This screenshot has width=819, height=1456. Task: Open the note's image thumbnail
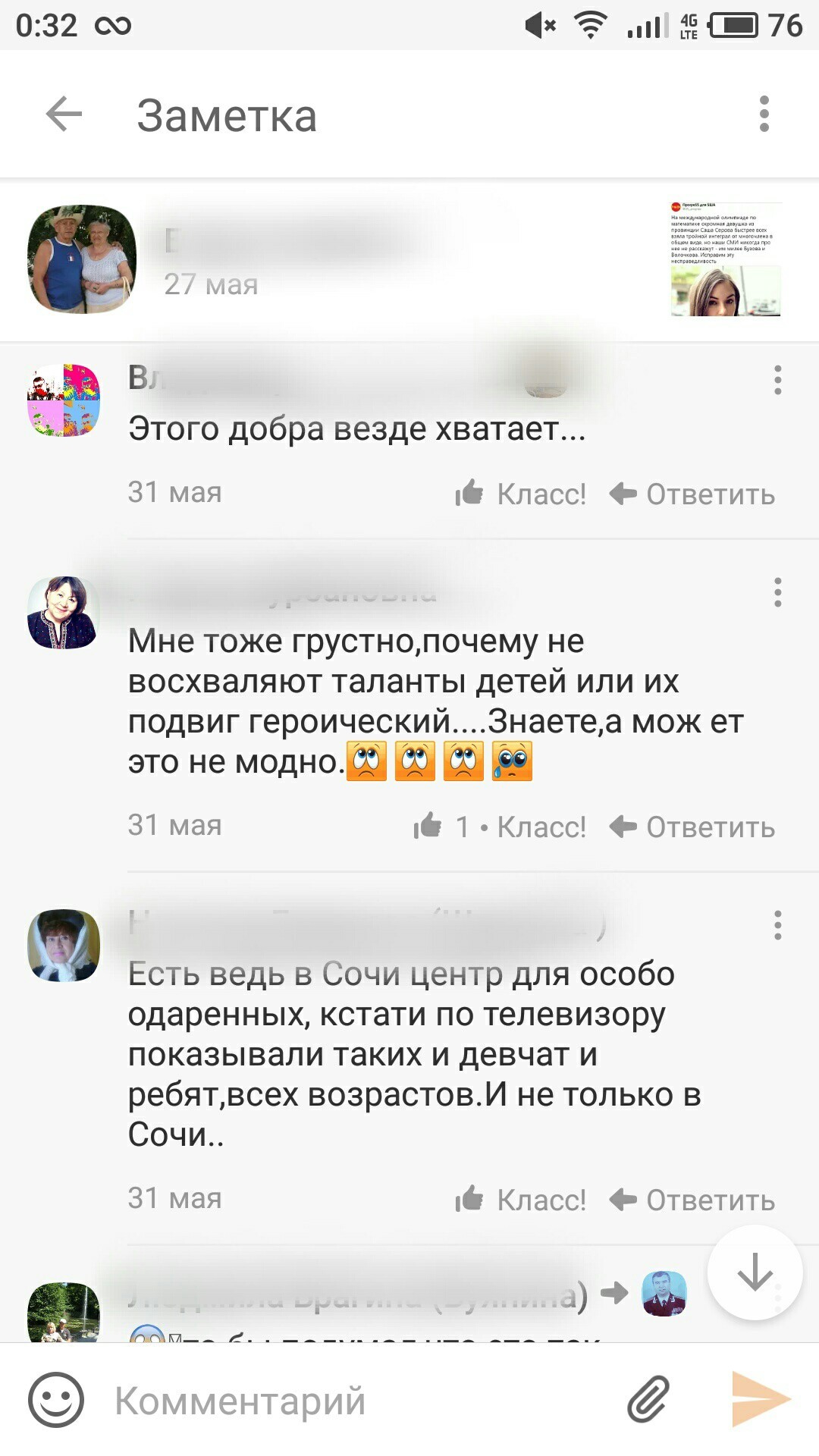click(726, 259)
